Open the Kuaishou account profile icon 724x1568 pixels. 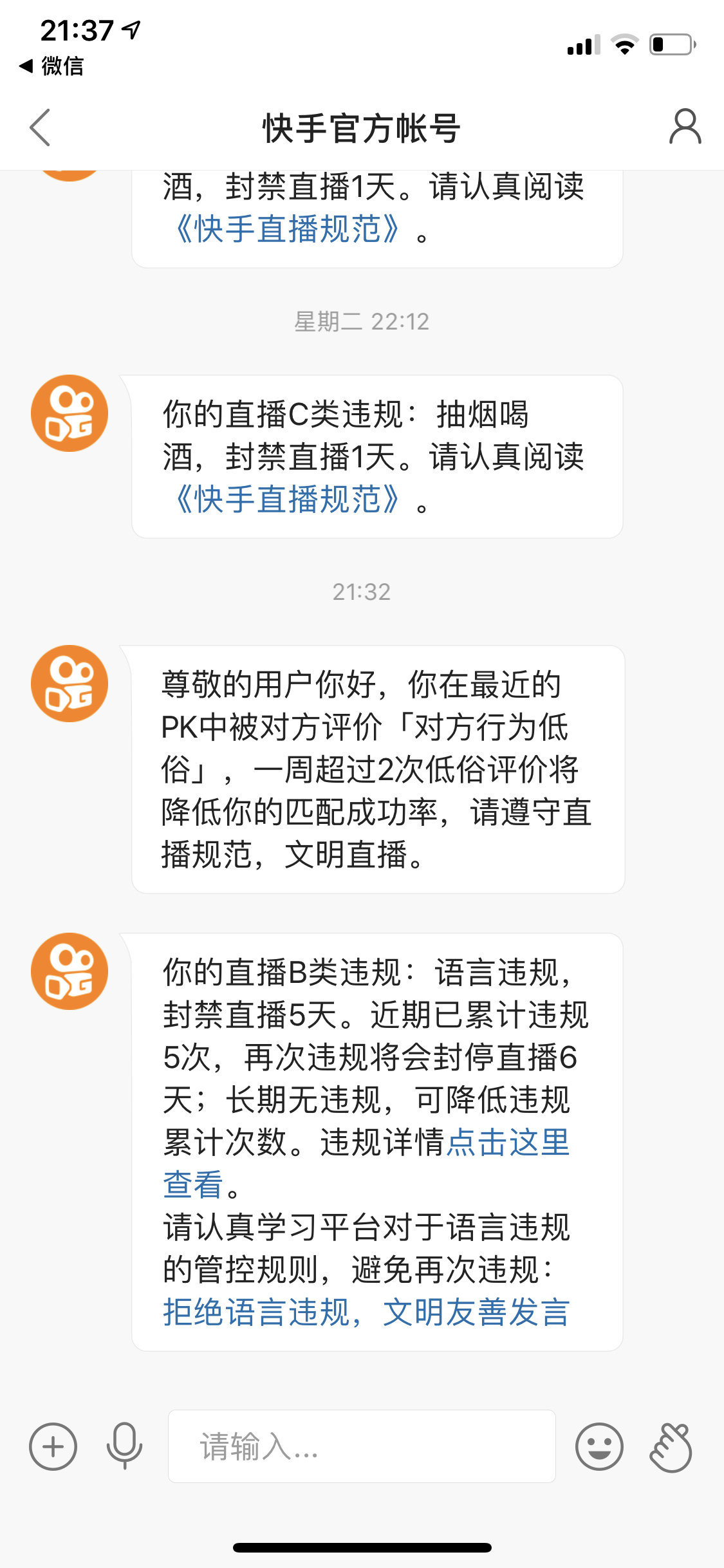(x=684, y=127)
